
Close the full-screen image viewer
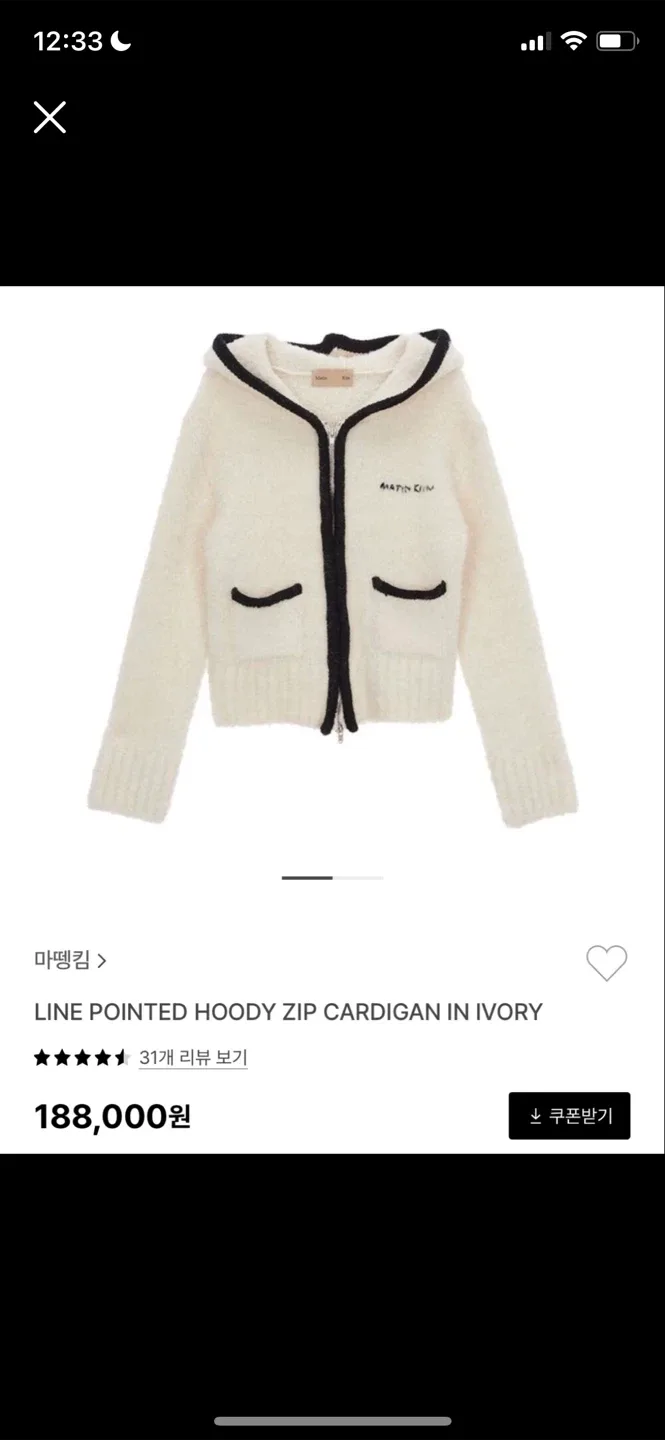pyautogui.click(x=49, y=117)
